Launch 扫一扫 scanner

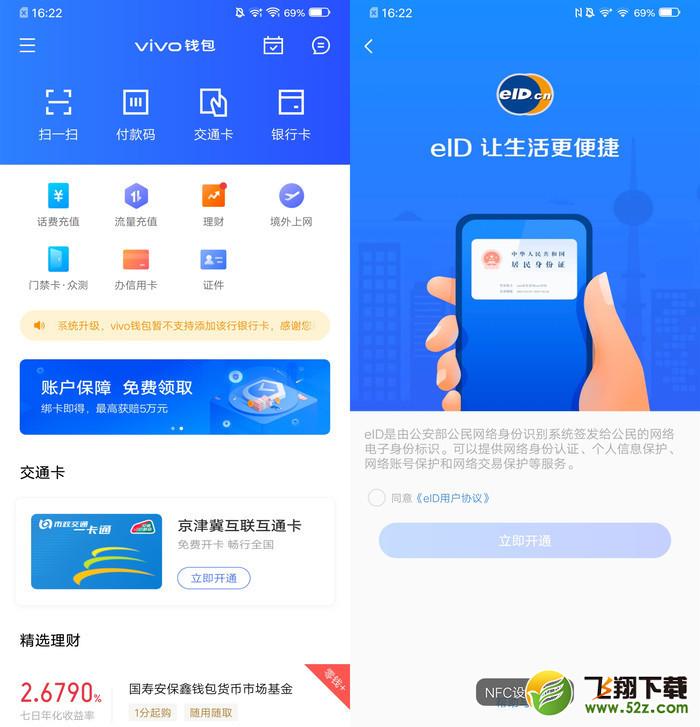(58, 114)
